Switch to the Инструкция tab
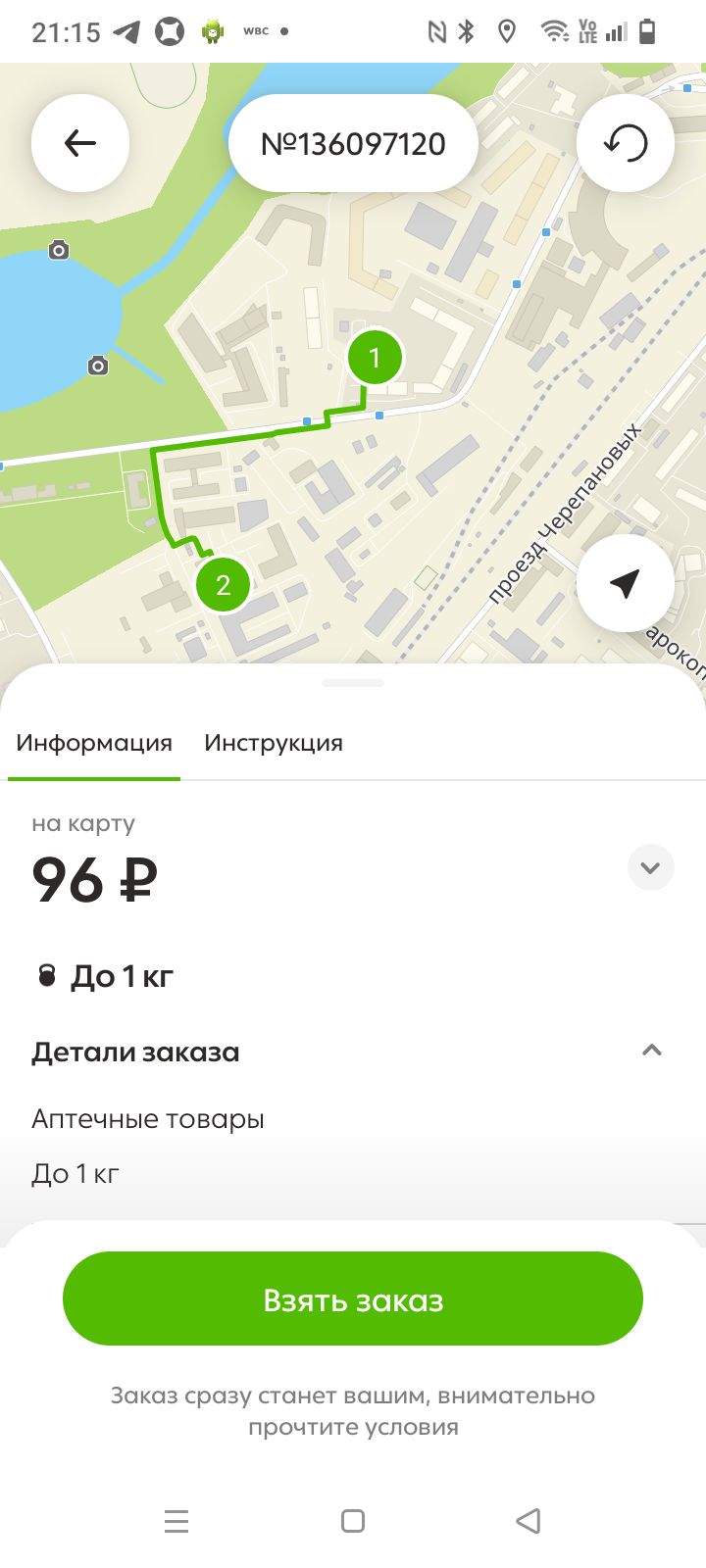Viewport: 706px width, 1568px height. pyautogui.click(x=274, y=743)
